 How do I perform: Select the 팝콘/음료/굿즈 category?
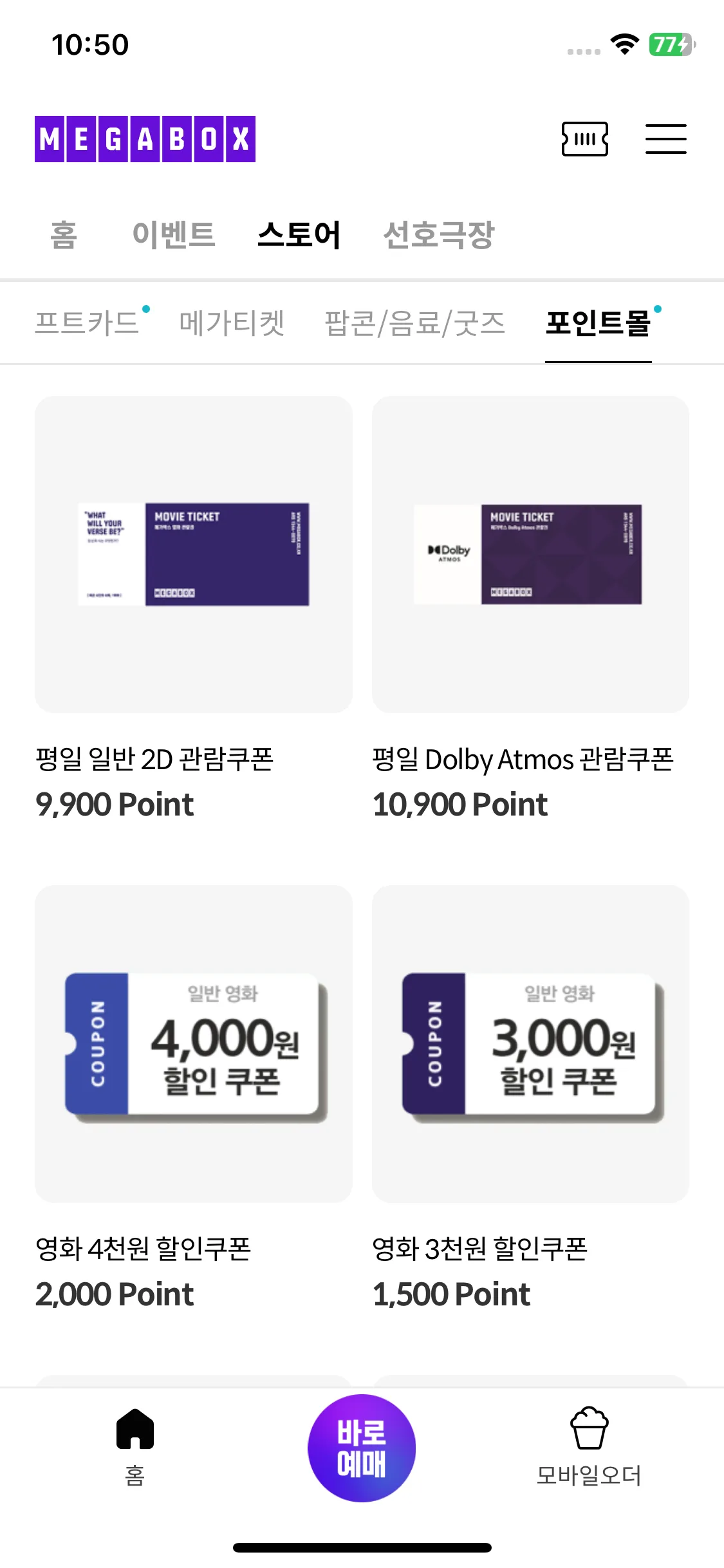pyautogui.click(x=414, y=322)
